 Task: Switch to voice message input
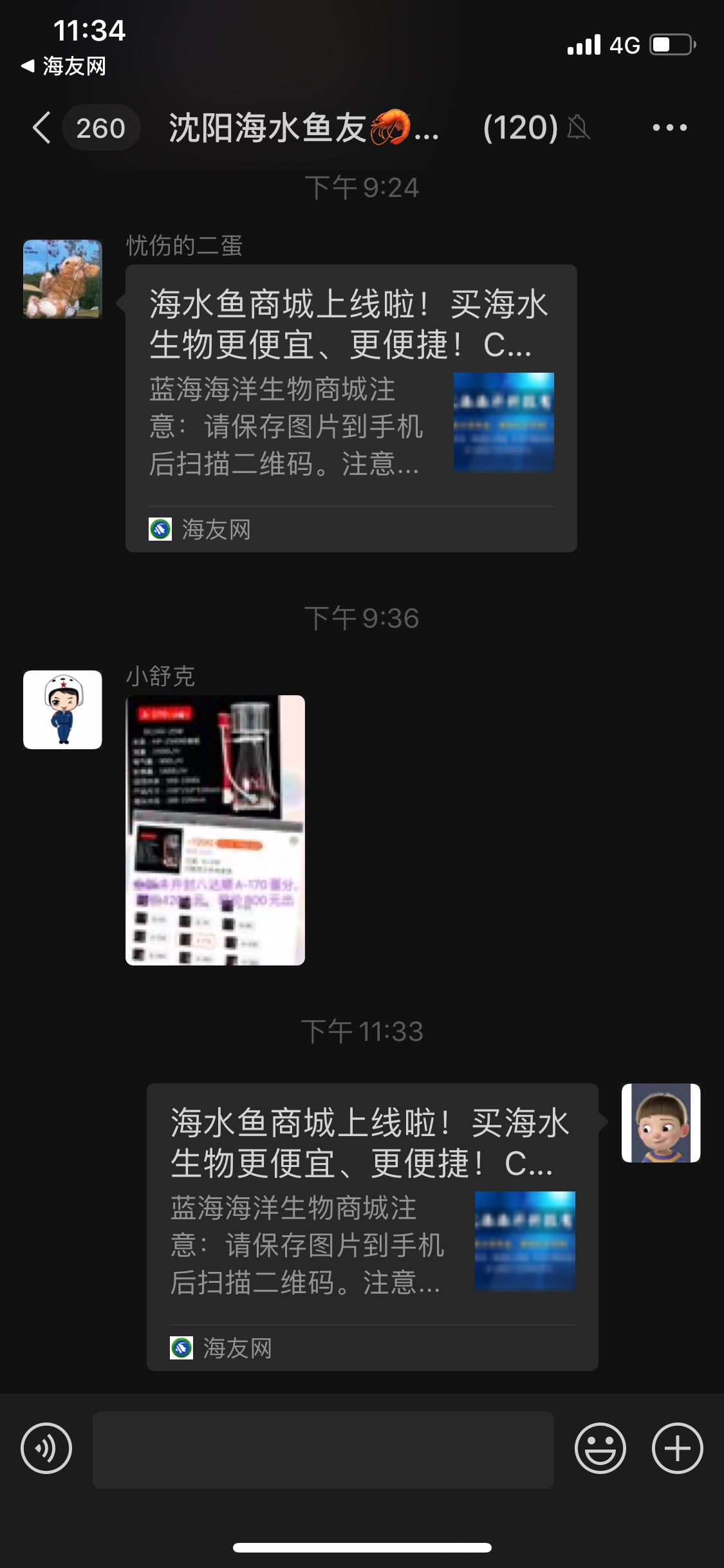(x=46, y=1449)
